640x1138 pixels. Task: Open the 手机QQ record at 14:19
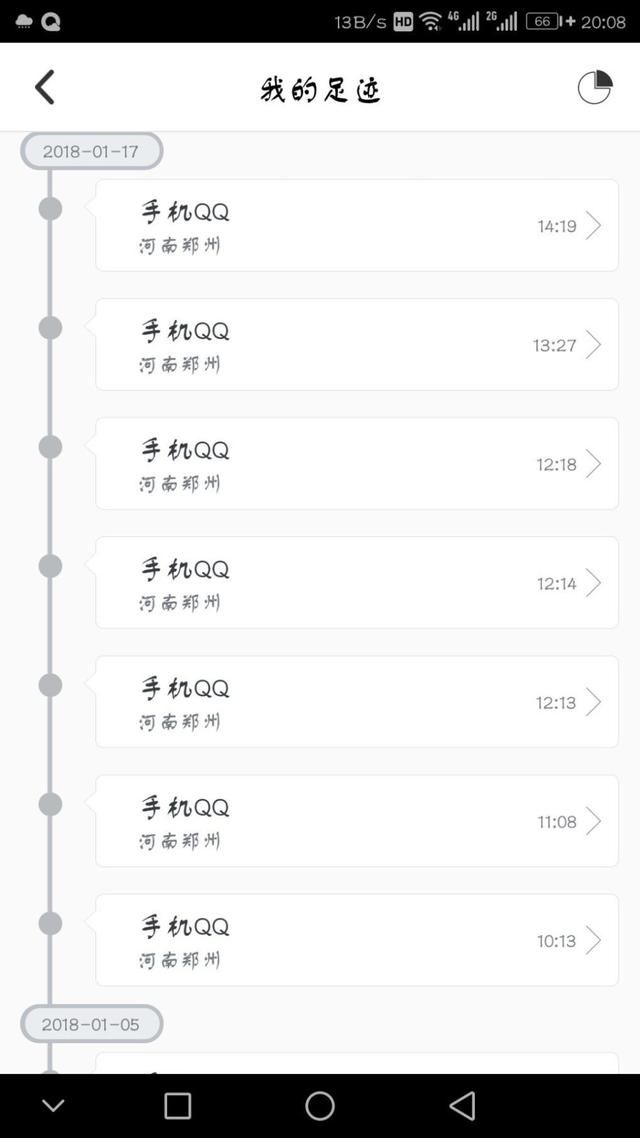(x=356, y=226)
